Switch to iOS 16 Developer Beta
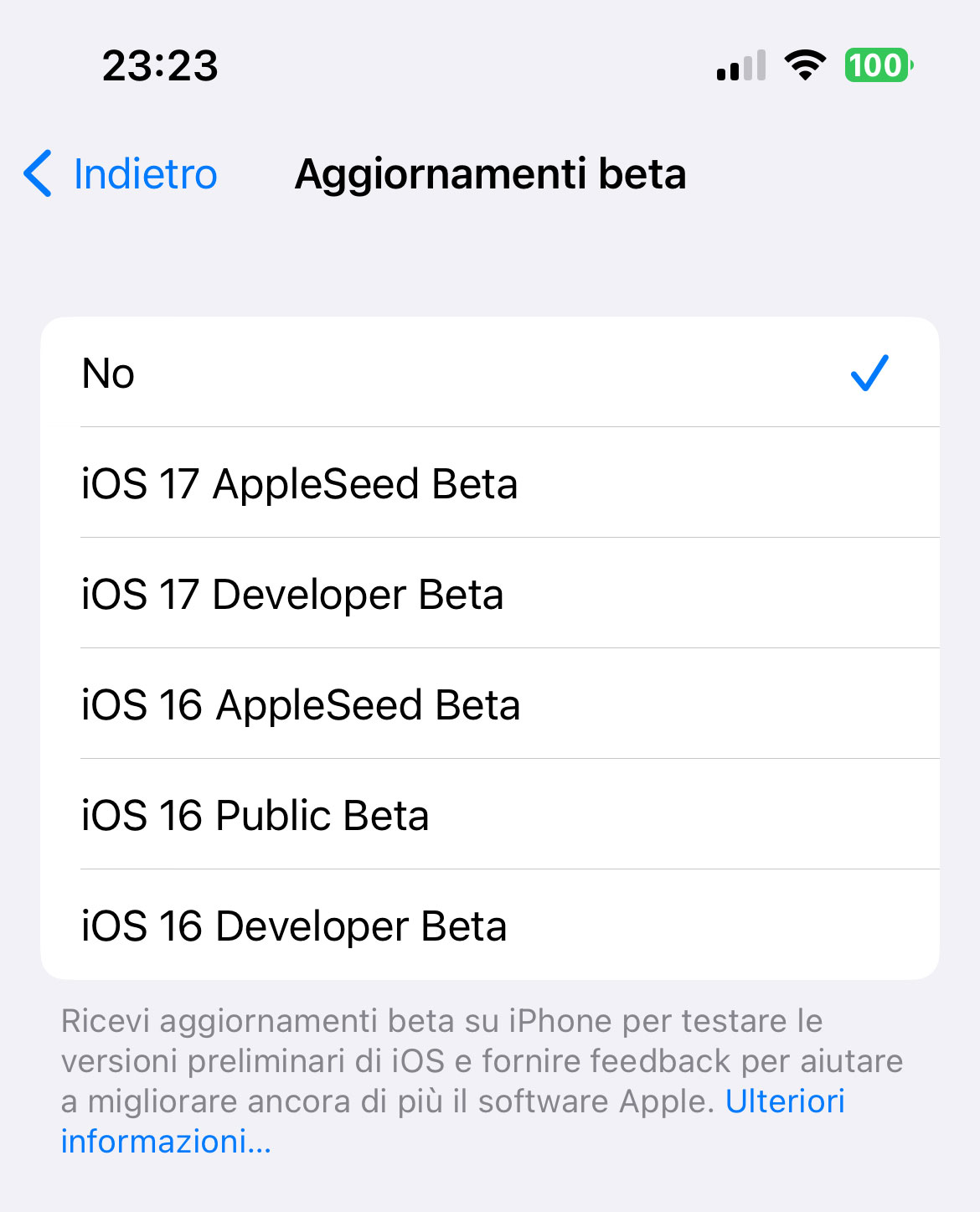 (x=489, y=926)
